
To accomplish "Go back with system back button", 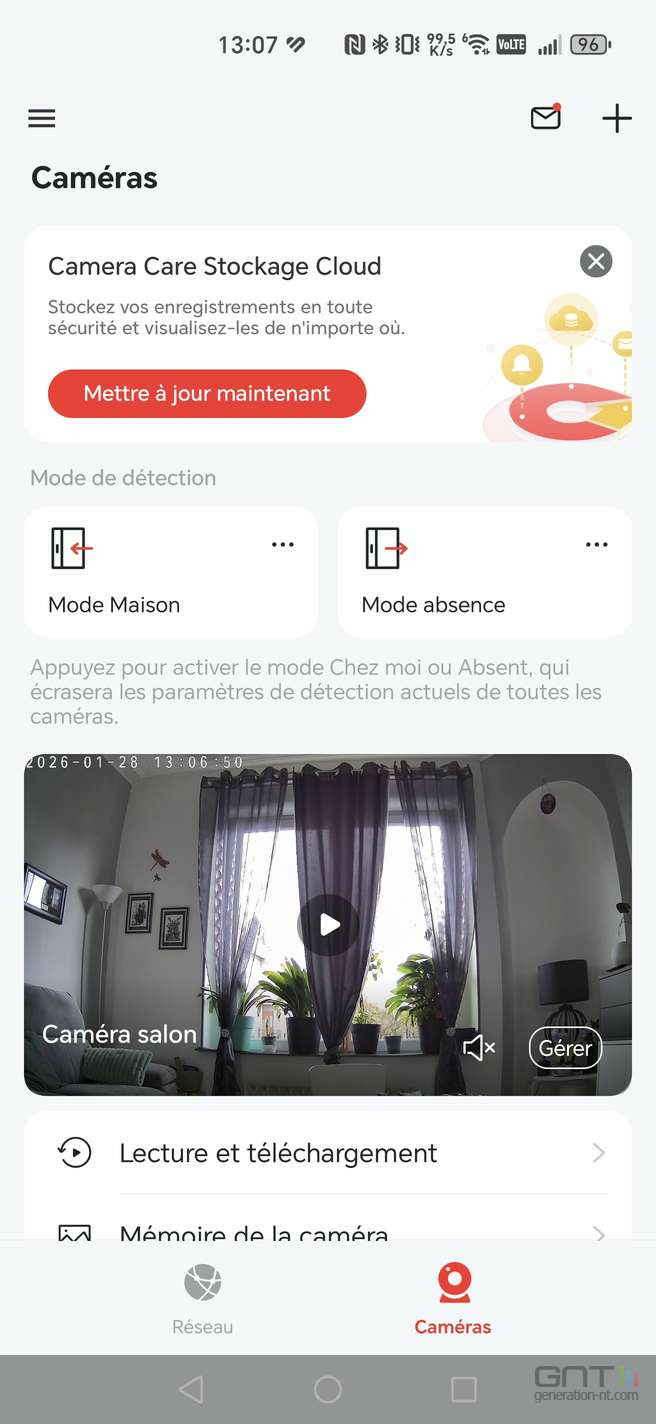I will (191, 1389).
